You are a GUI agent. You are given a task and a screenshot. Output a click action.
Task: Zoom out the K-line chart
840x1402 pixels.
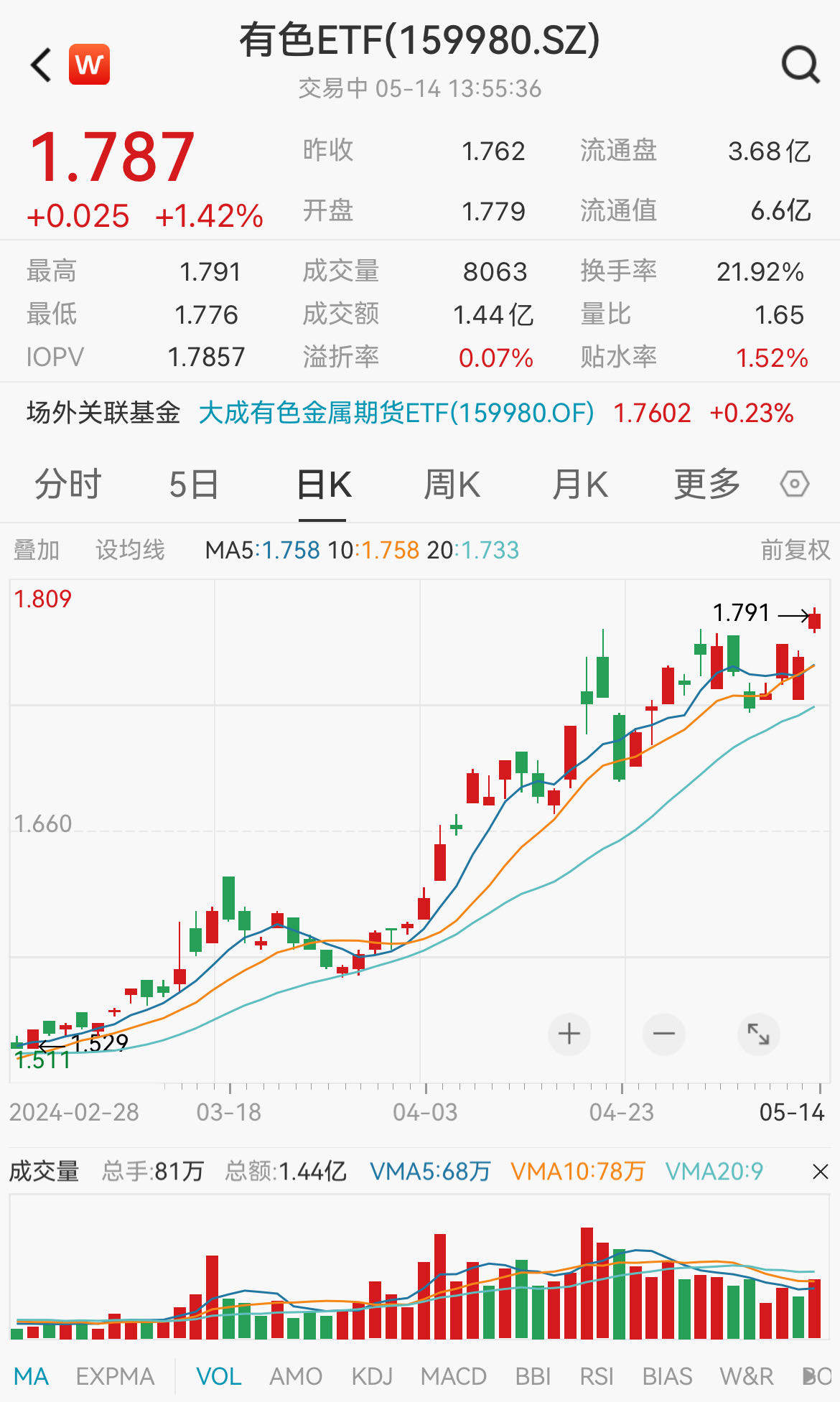[x=664, y=1034]
